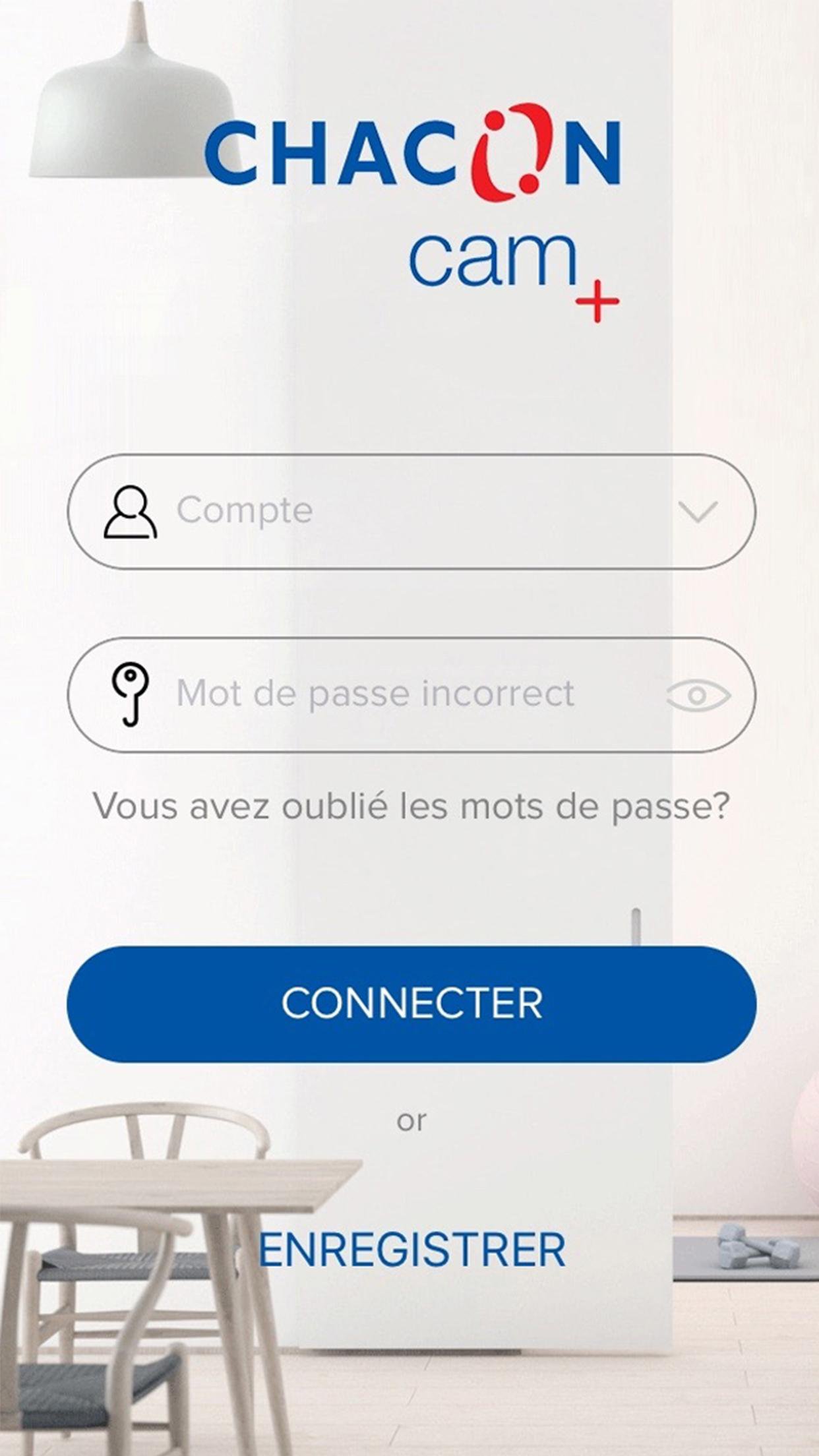Viewport: 819px width, 1456px height.
Task: Focus the password input field
Action: (x=396, y=694)
